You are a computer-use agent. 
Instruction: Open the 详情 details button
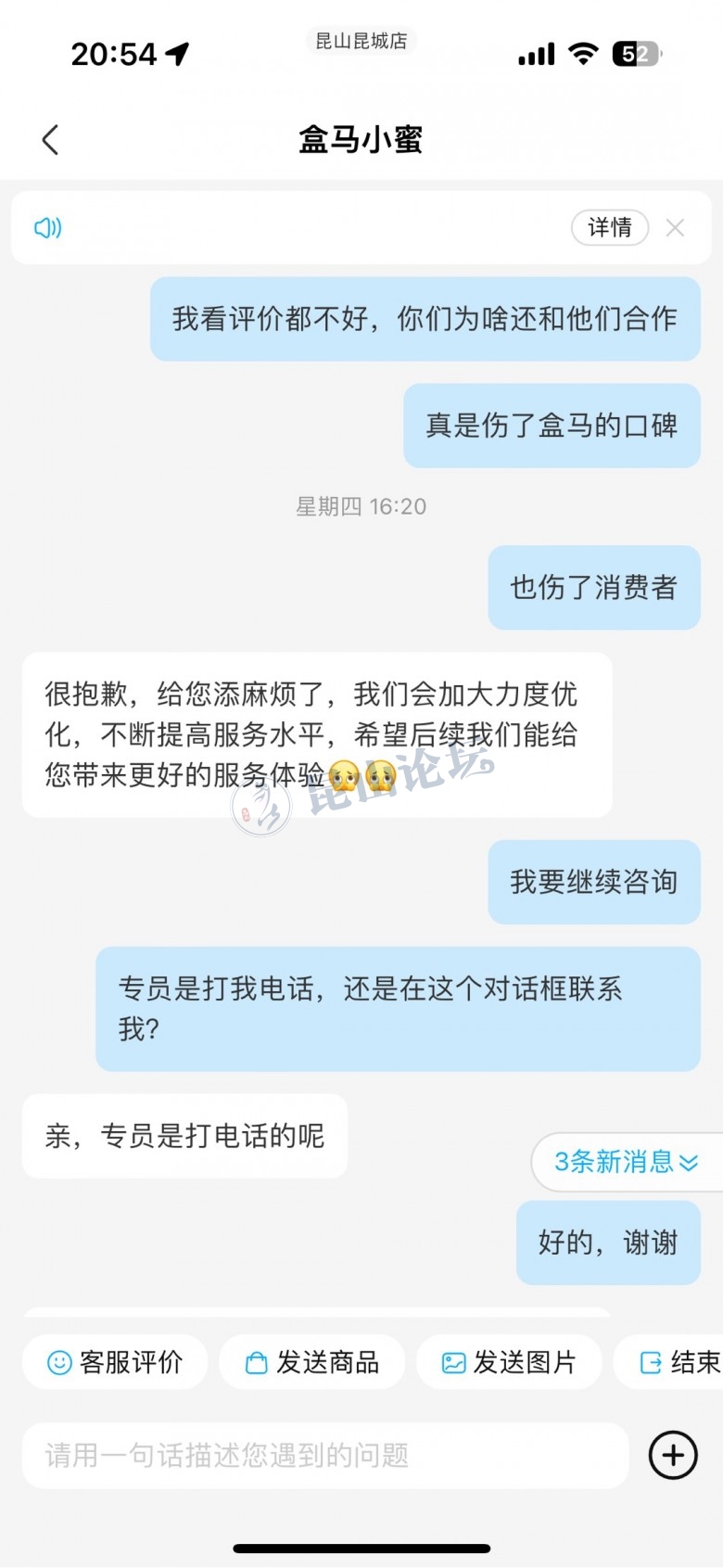click(609, 227)
